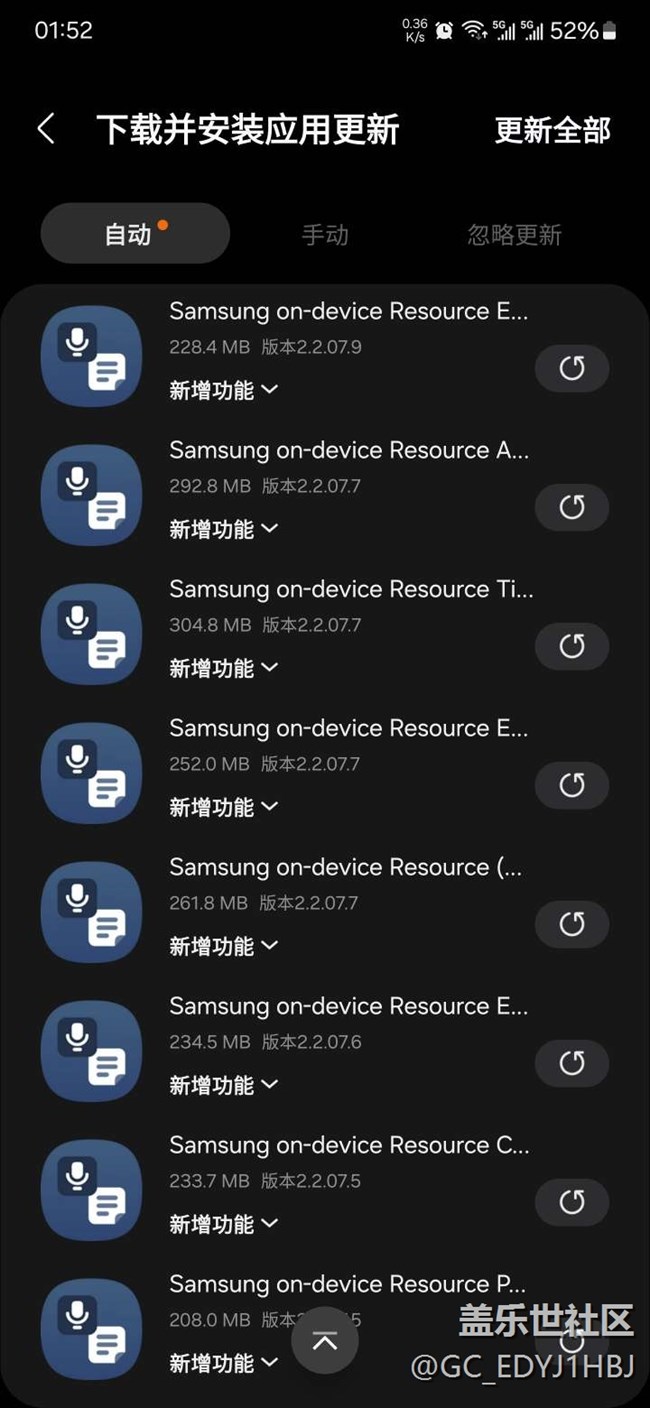The width and height of the screenshot is (650, 1408).
Task: Update the 292.8 MB Samsung Resource app
Action: (x=572, y=508)
